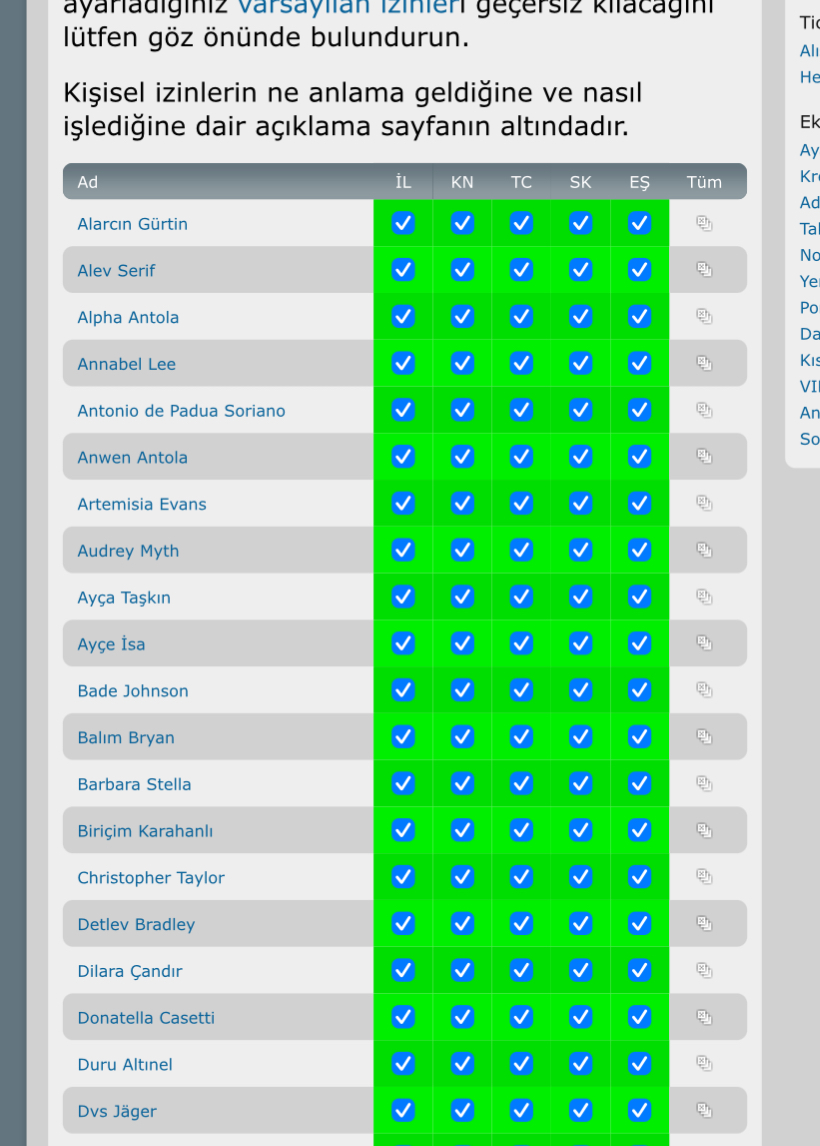This screenshot has width=820, height=1146.
Task: Toggle the EŞ checkbox for Detlev Bradley
Action: 639,924
